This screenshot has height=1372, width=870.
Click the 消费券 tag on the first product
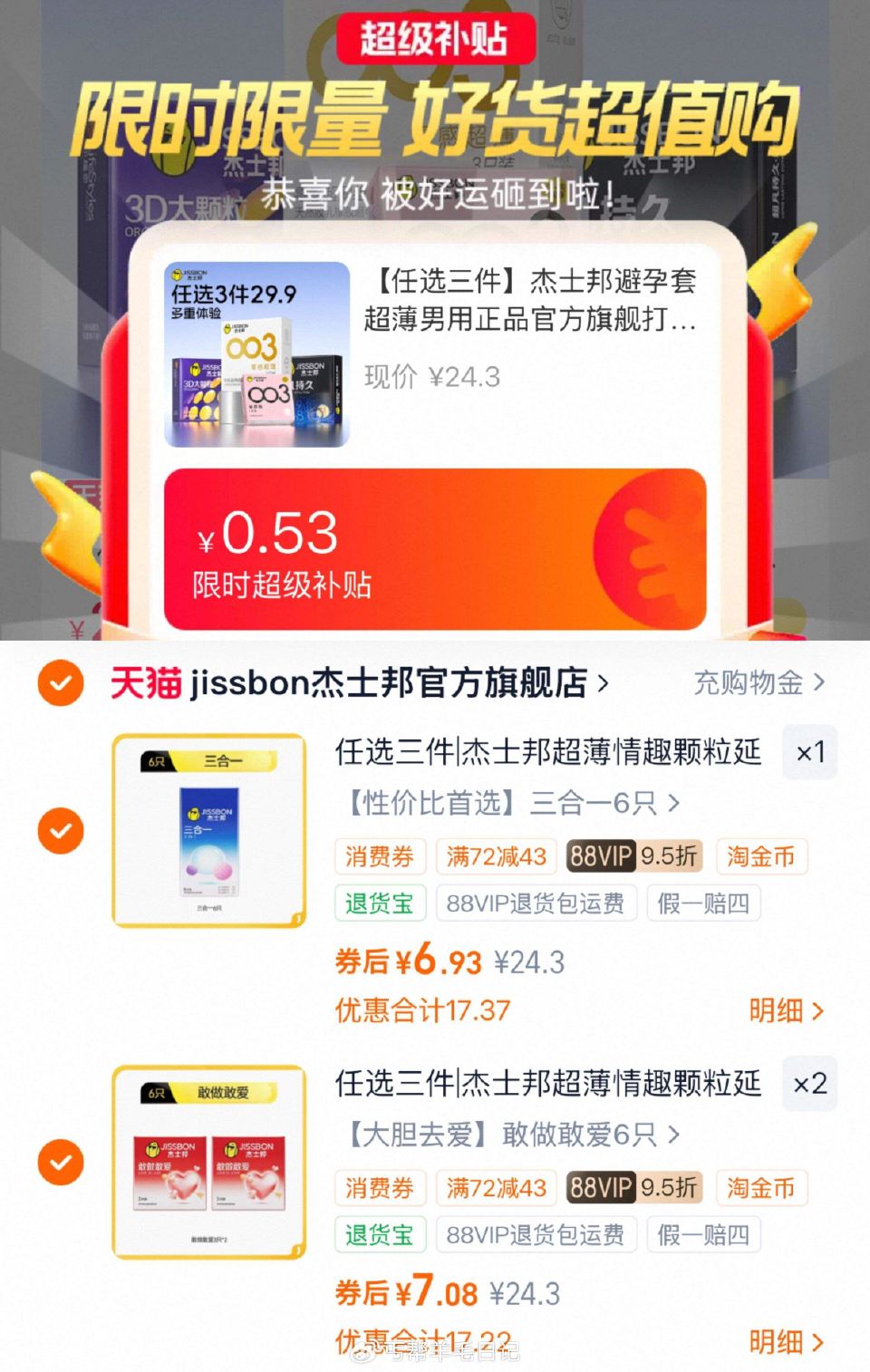[x=380, y=856]
